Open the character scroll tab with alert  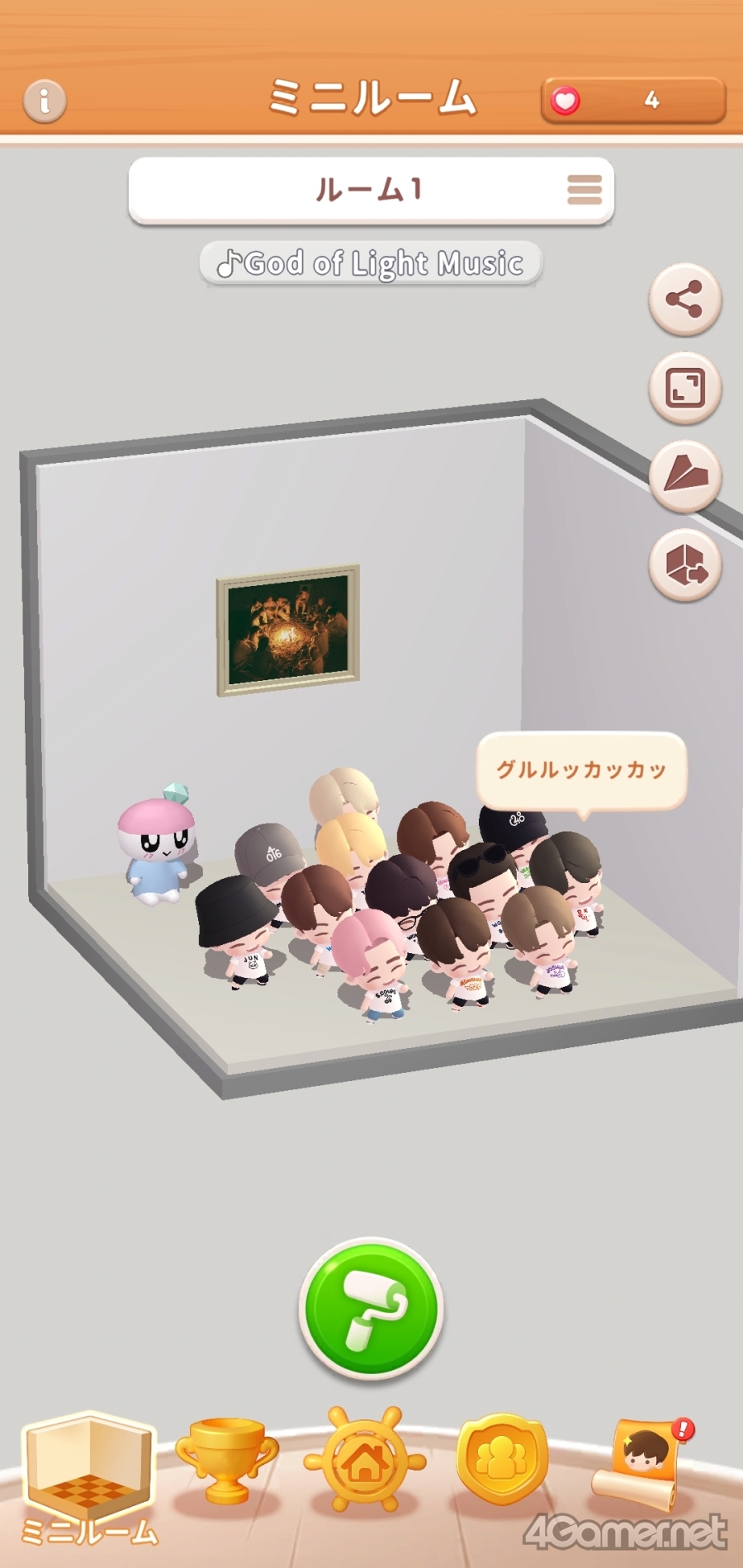point(642,1461)
